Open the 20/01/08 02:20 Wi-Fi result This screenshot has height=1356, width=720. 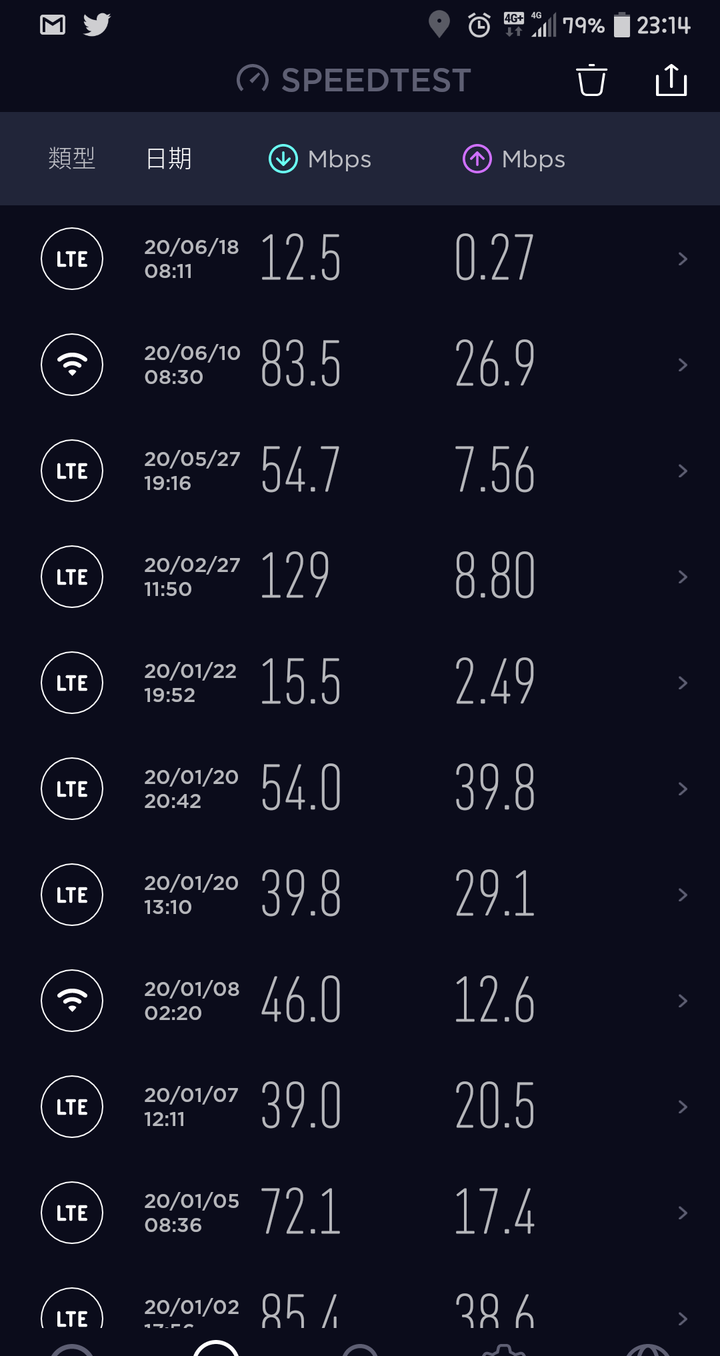pos(360,1001)
